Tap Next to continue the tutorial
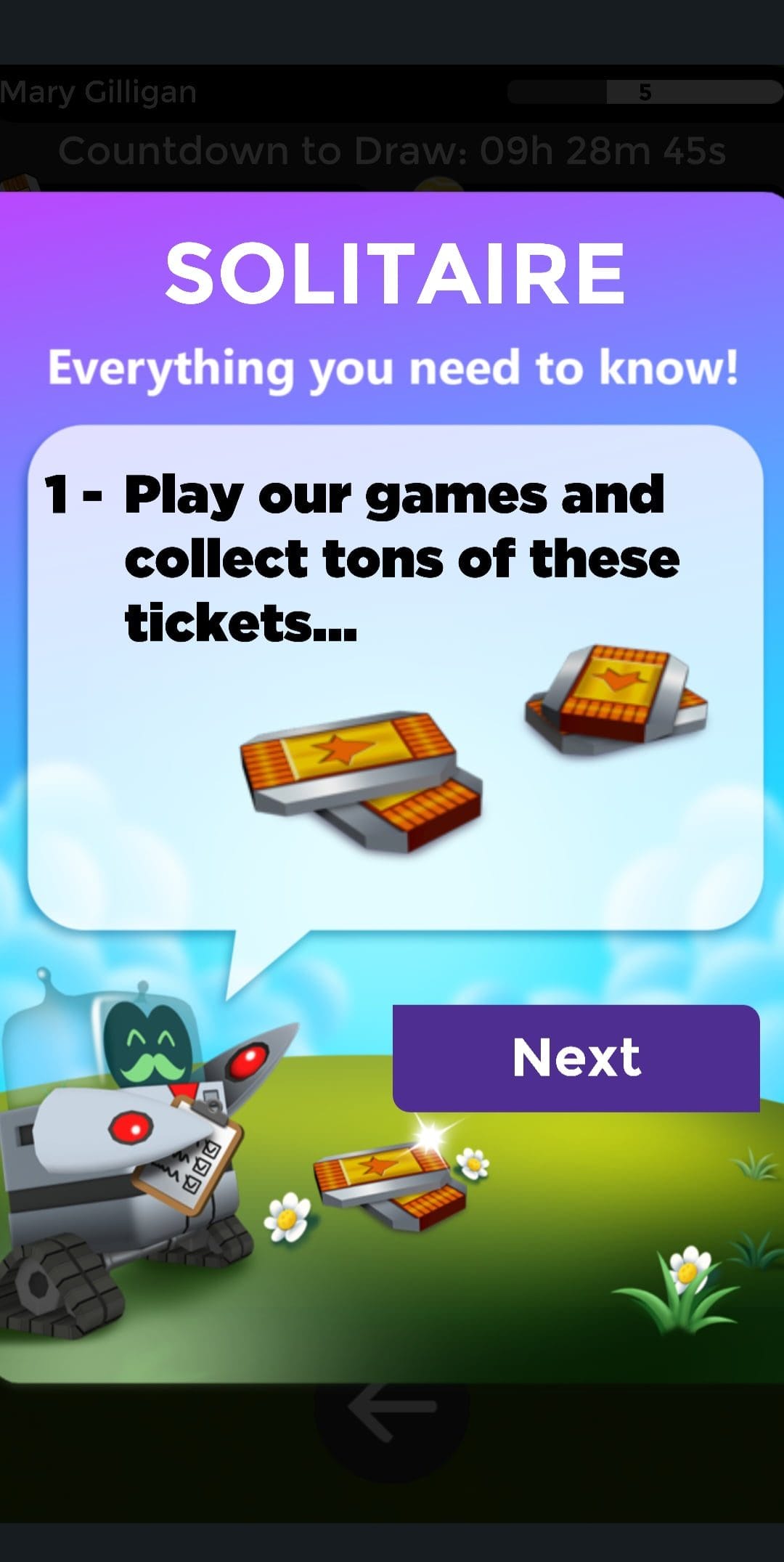The height and width of the screenshot is (1562, 784). click(576, 1057)
